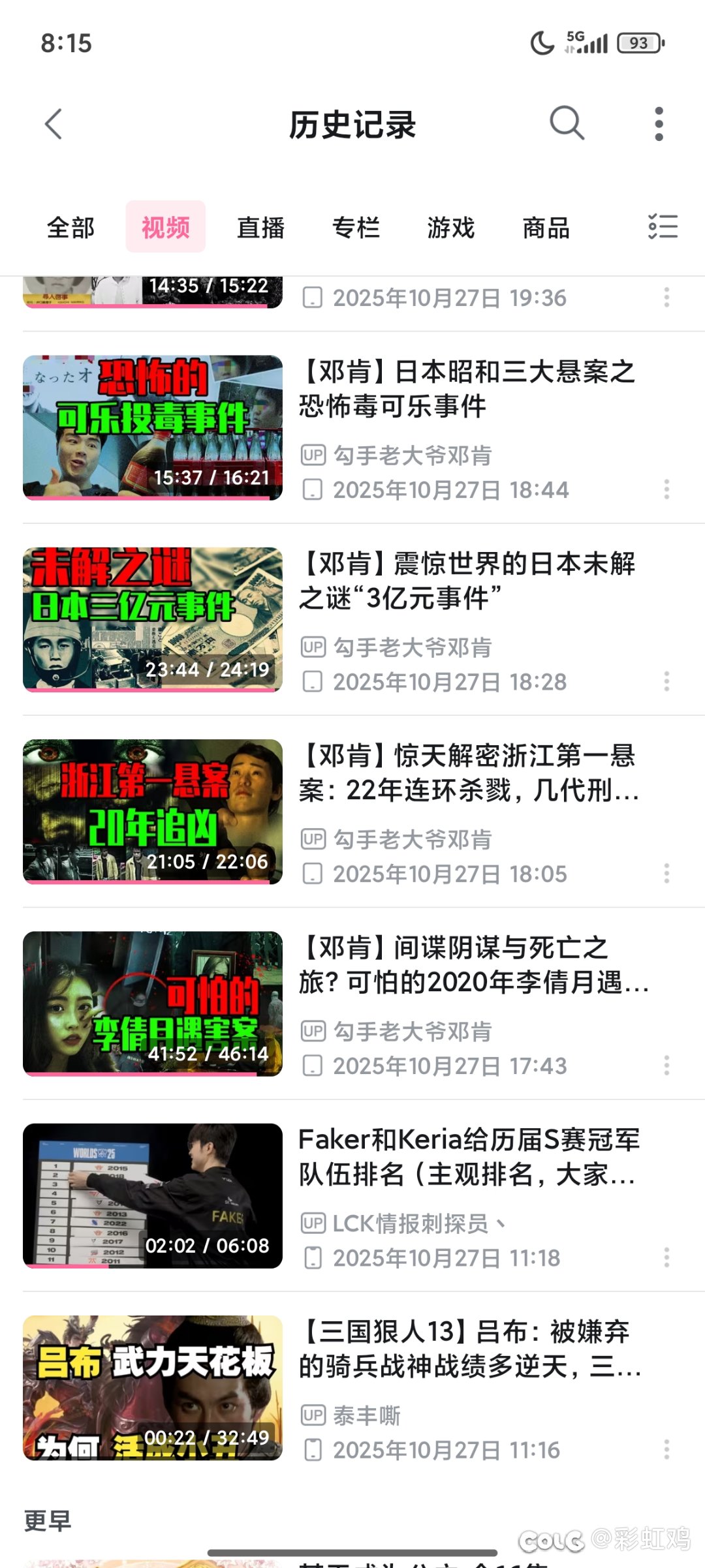Show more options for 浙江第一悬案 entry

(x=666, y=874)
